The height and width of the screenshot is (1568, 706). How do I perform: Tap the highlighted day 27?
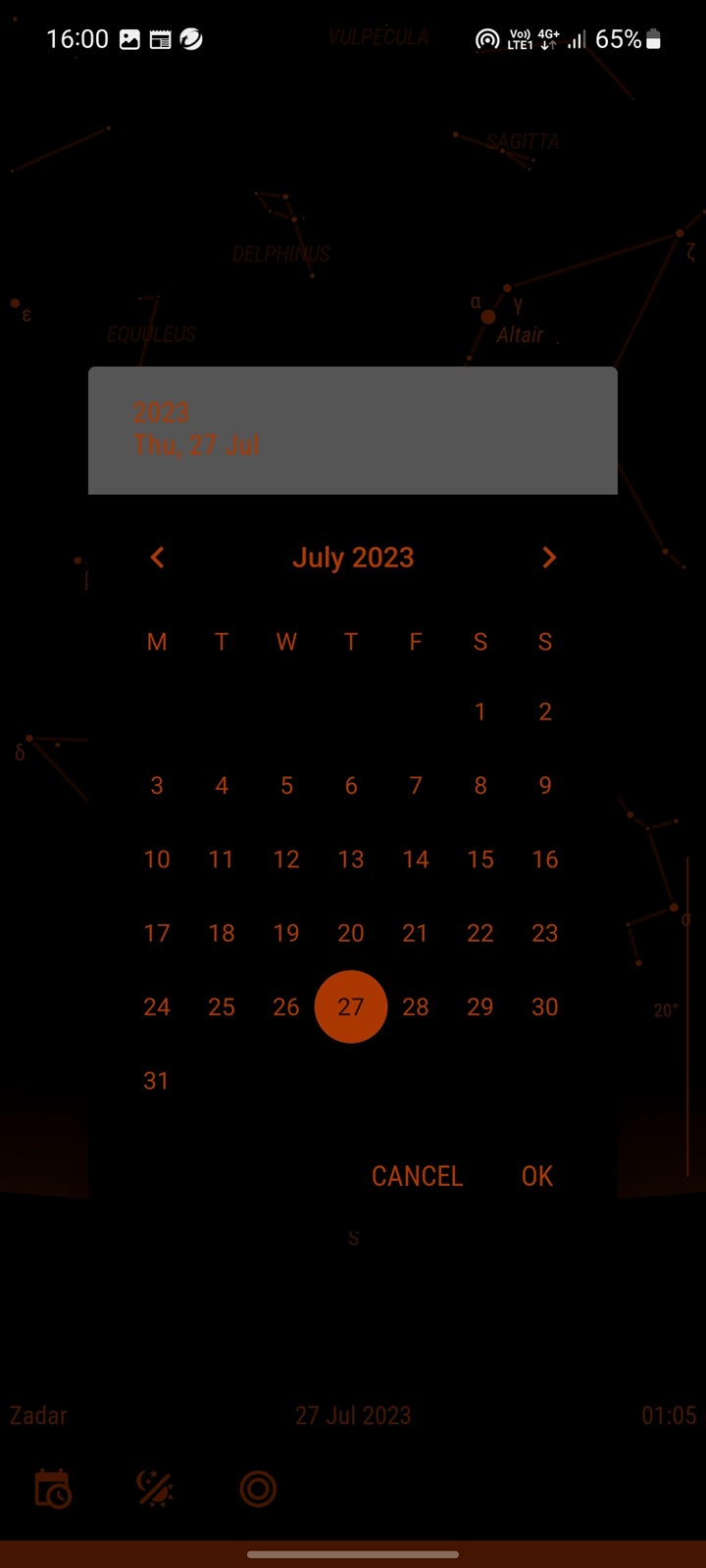click(x=351, y=1006)
